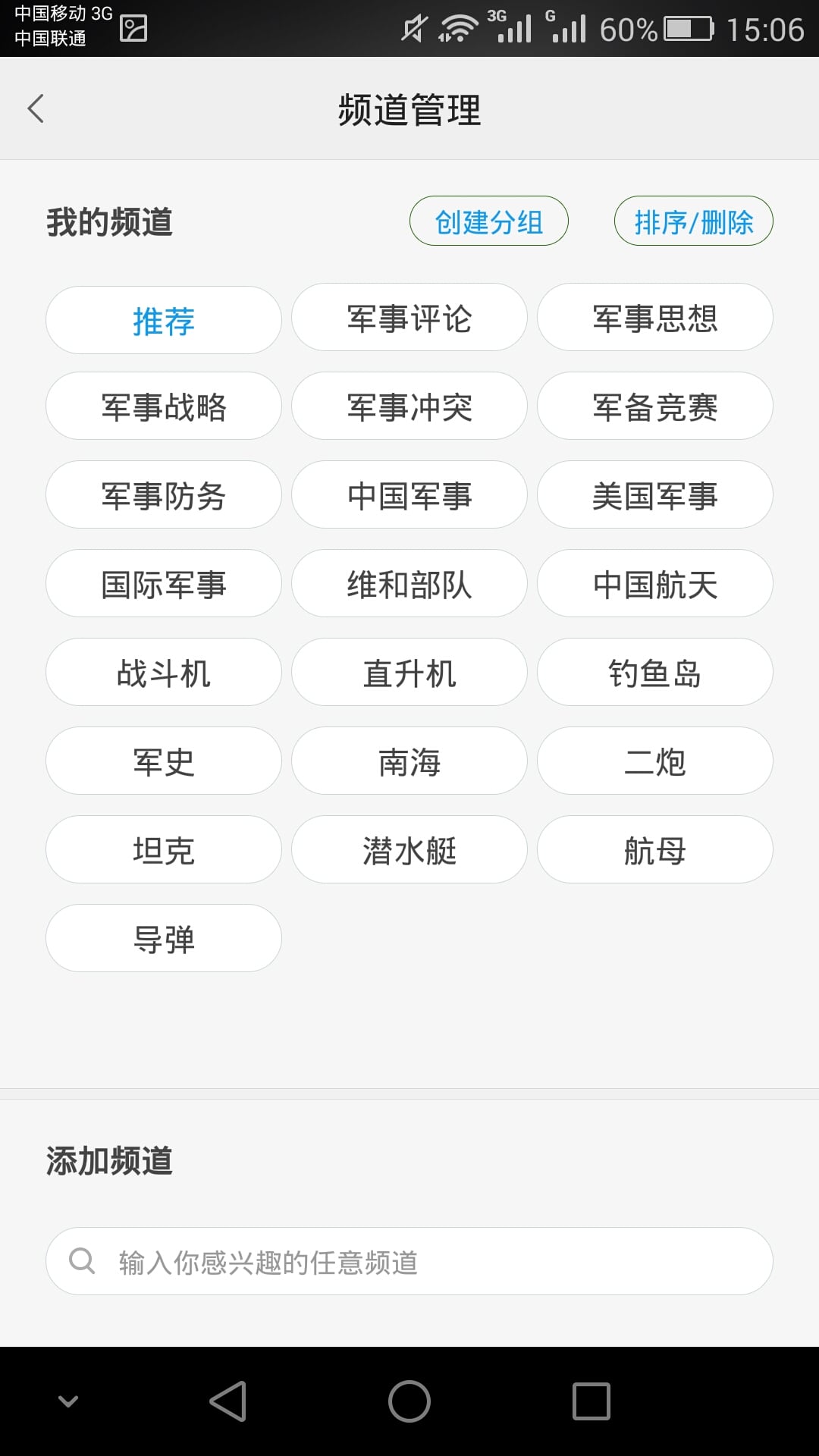Tap the system home button

[409, 1401]
